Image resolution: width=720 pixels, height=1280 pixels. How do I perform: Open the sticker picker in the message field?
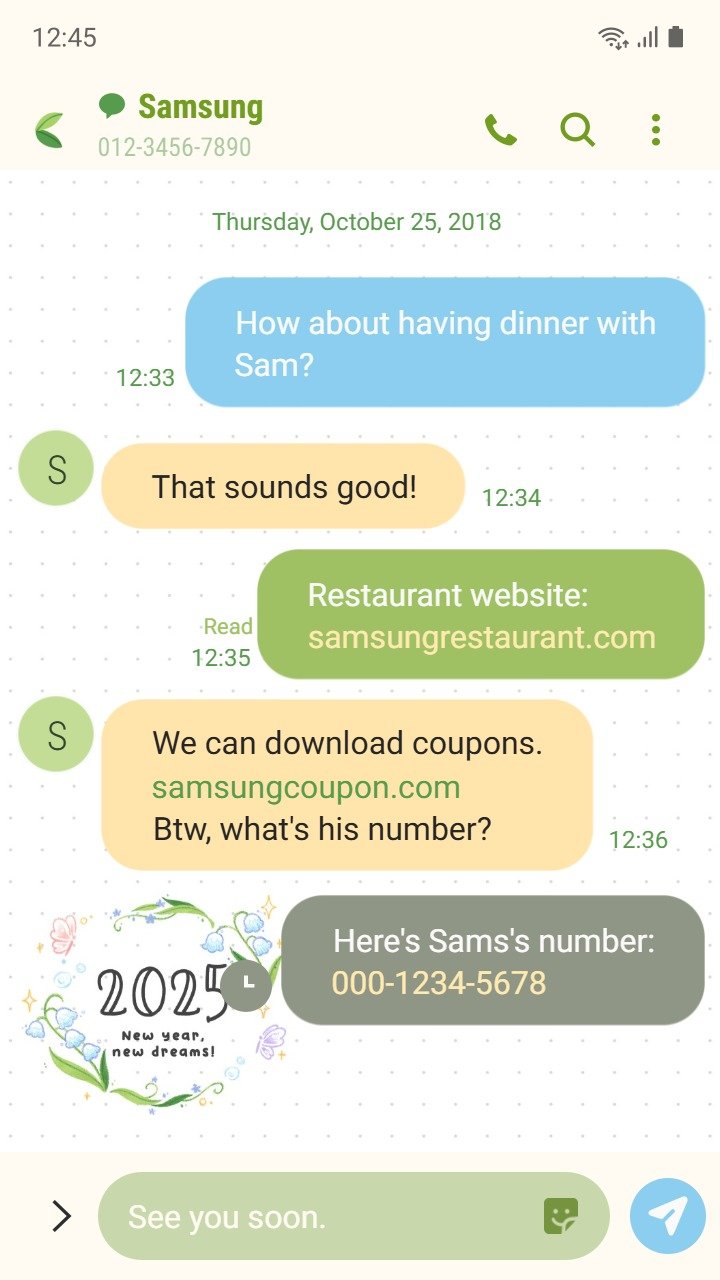point(561,1216)
